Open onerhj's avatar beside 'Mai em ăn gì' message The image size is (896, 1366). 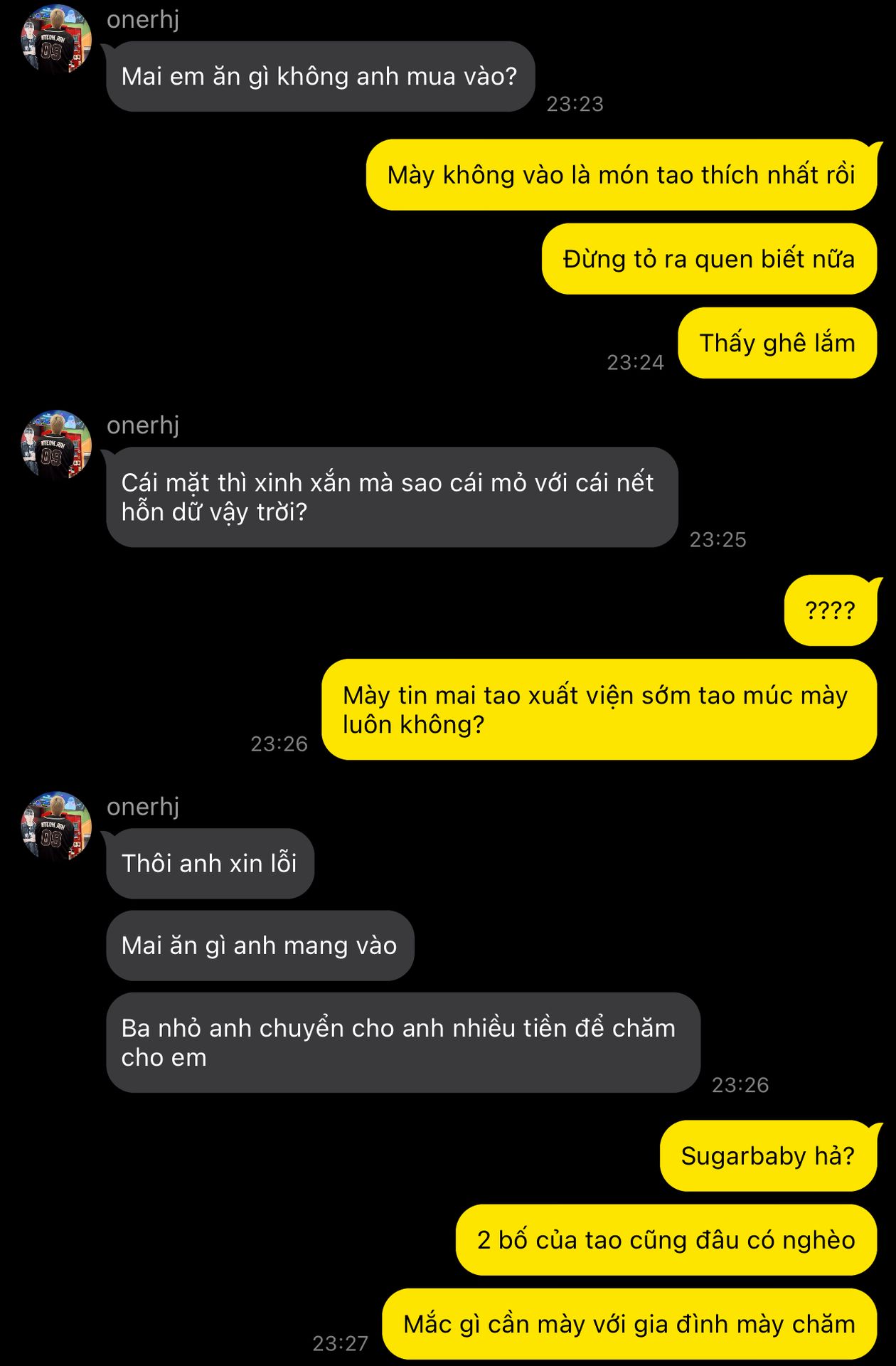(55, 39)
